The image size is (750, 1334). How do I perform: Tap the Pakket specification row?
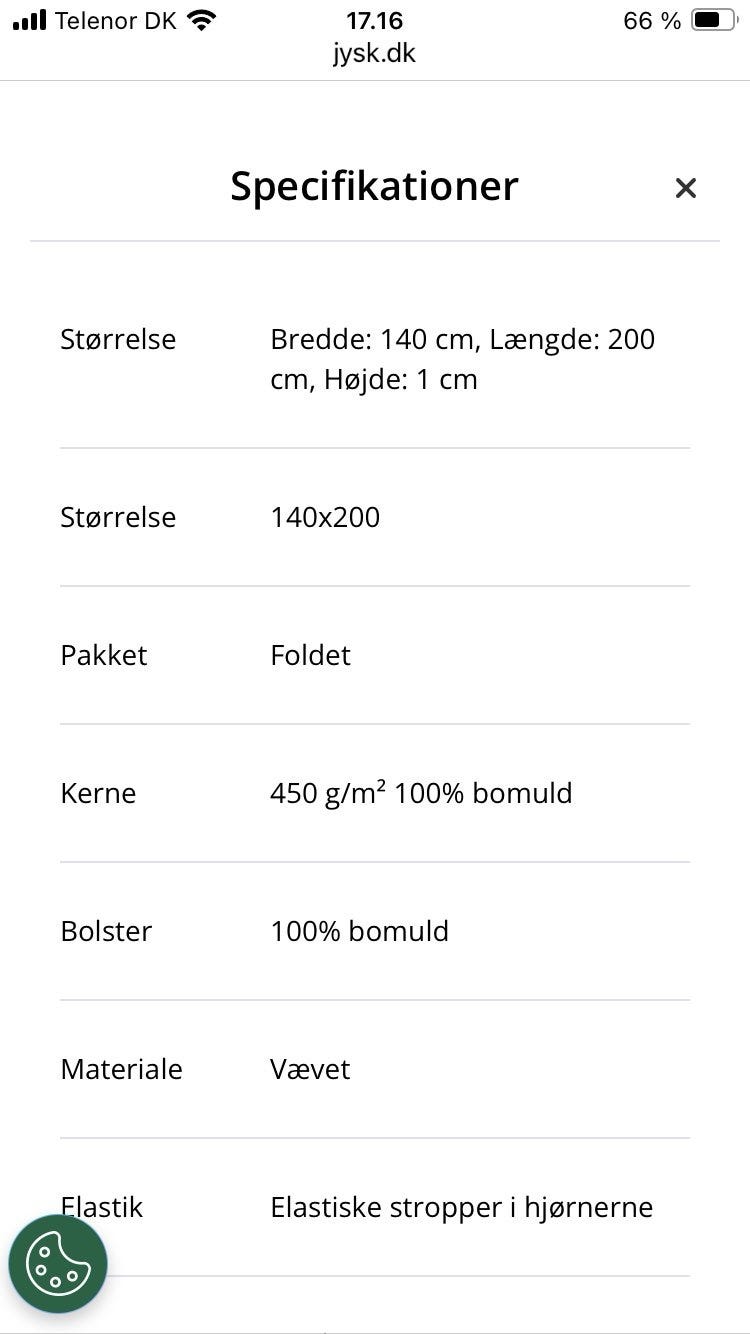pos(103,655)
